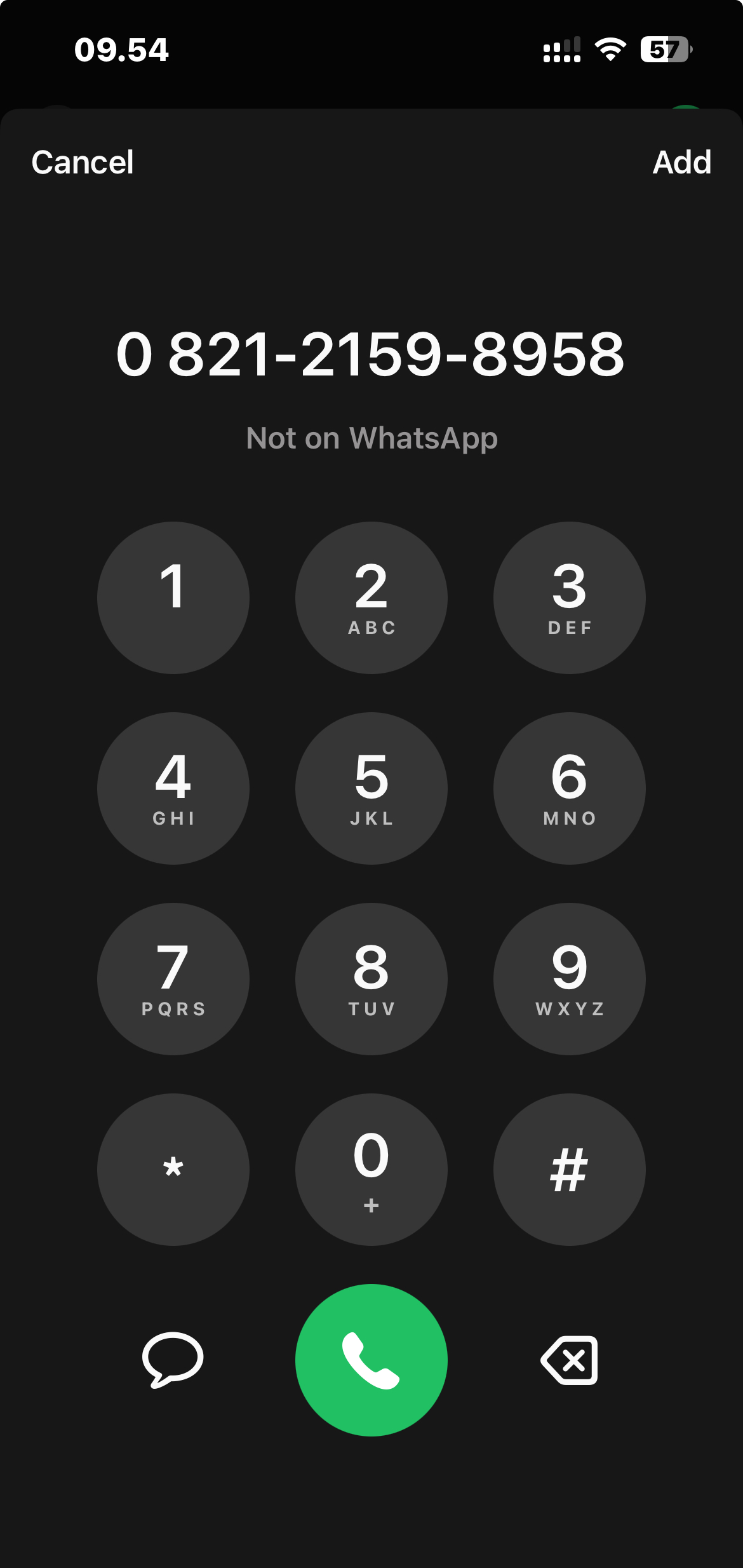Screen dimensions: 743x1568
Task: Enter digit 9 (WXYZ)
Action: click(570, 979)
